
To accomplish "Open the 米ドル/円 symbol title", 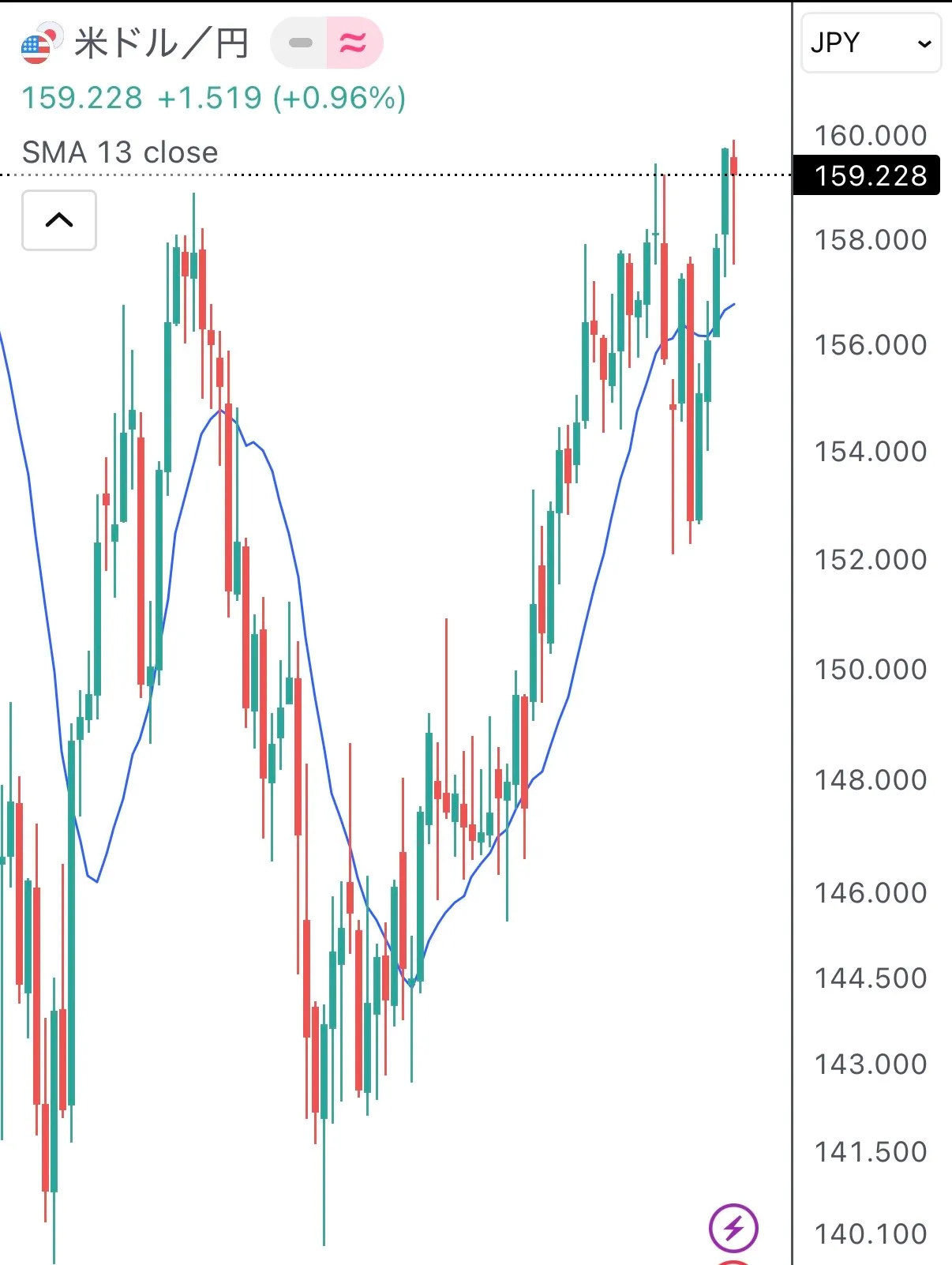I will (x=161, y=43).
